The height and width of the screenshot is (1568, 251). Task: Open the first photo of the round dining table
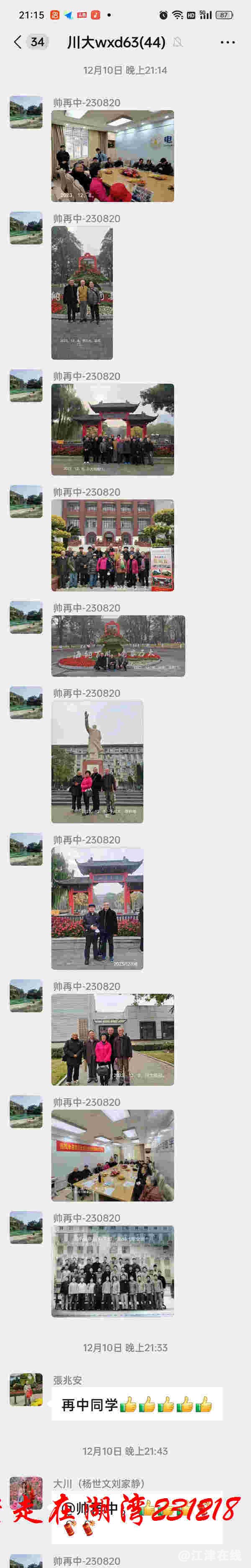click(x=112, y=156)
